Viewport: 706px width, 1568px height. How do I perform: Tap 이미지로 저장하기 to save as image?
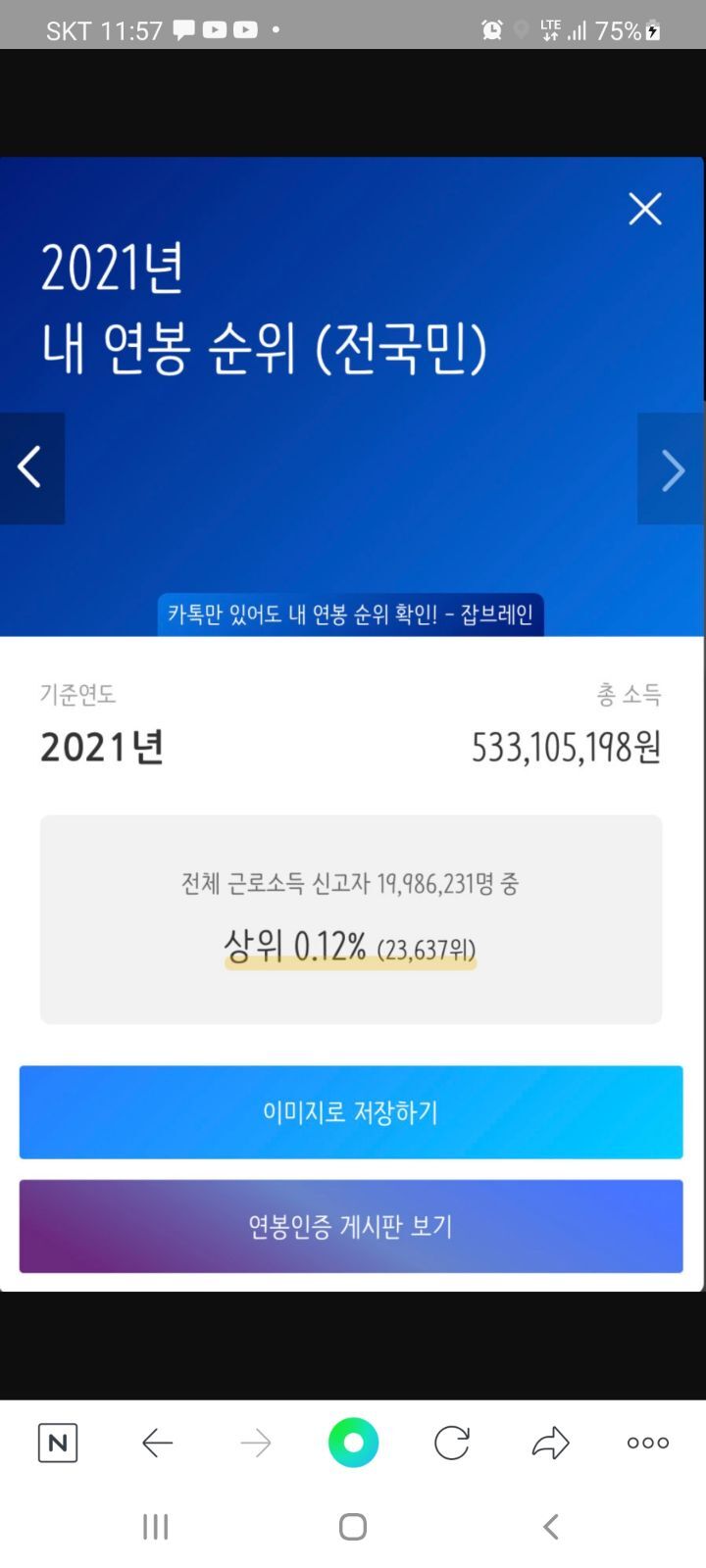[x=351, y=1112]
